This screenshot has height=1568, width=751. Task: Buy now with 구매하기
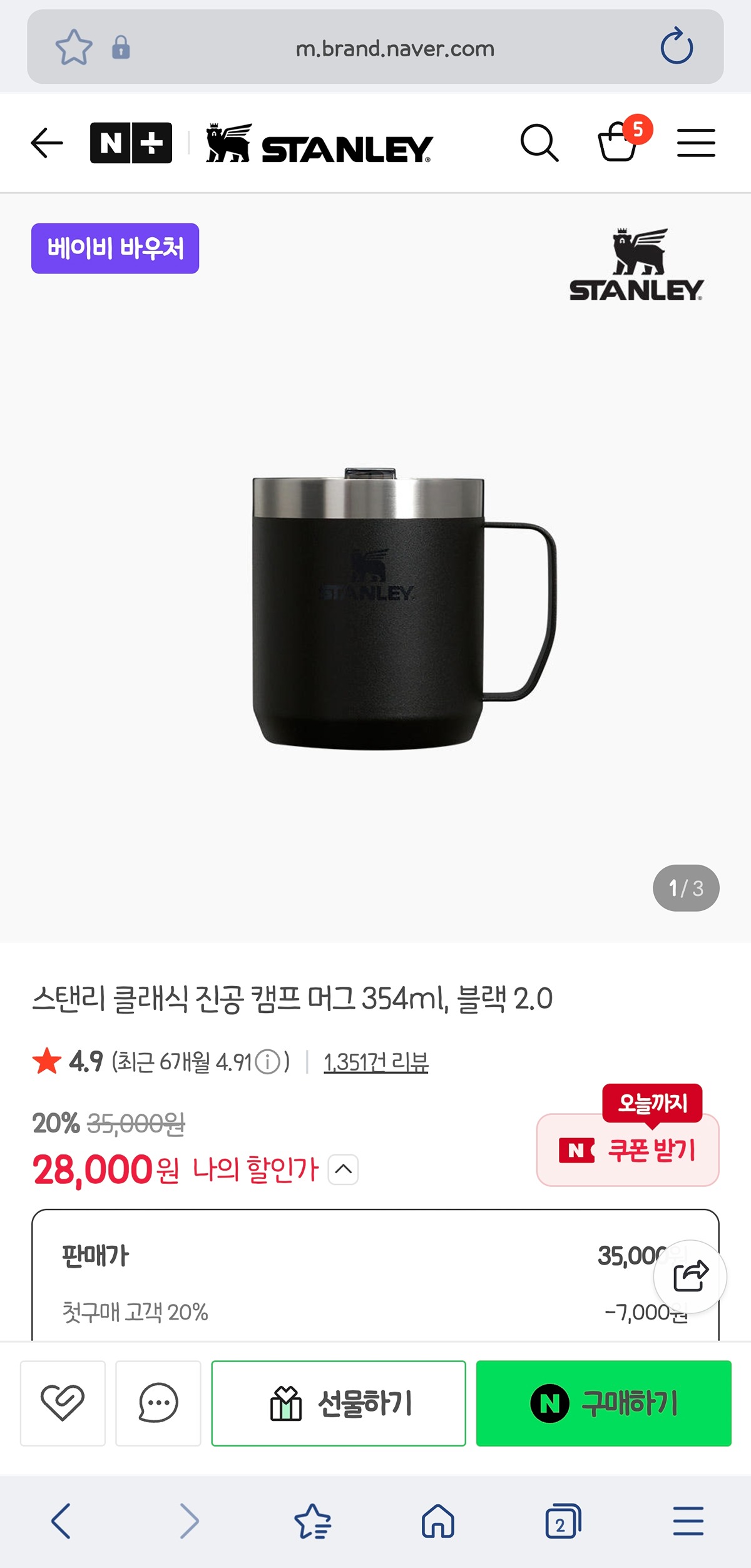[x=603, y=1403]
